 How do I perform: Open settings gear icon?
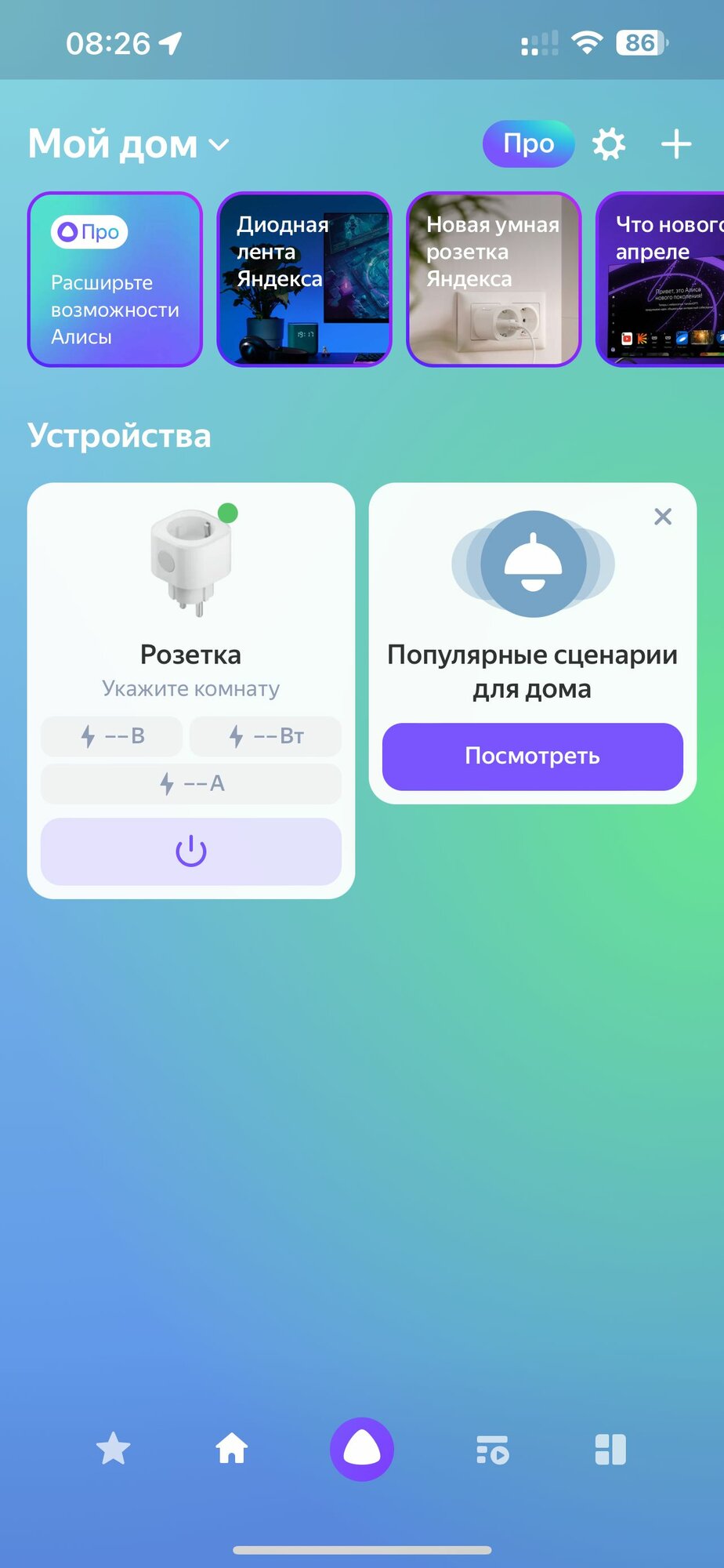click(x=609, y=144)
